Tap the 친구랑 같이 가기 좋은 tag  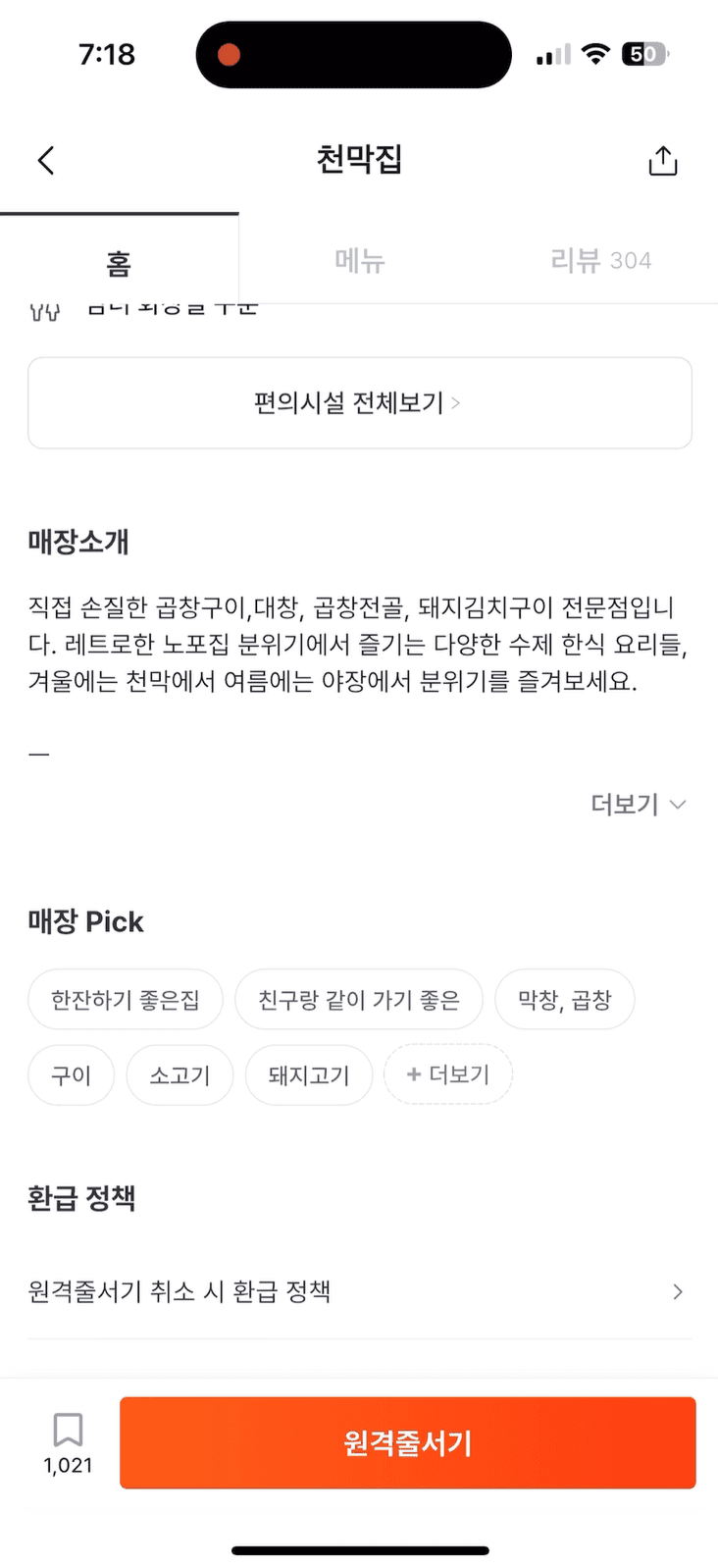tap(359, 999)
